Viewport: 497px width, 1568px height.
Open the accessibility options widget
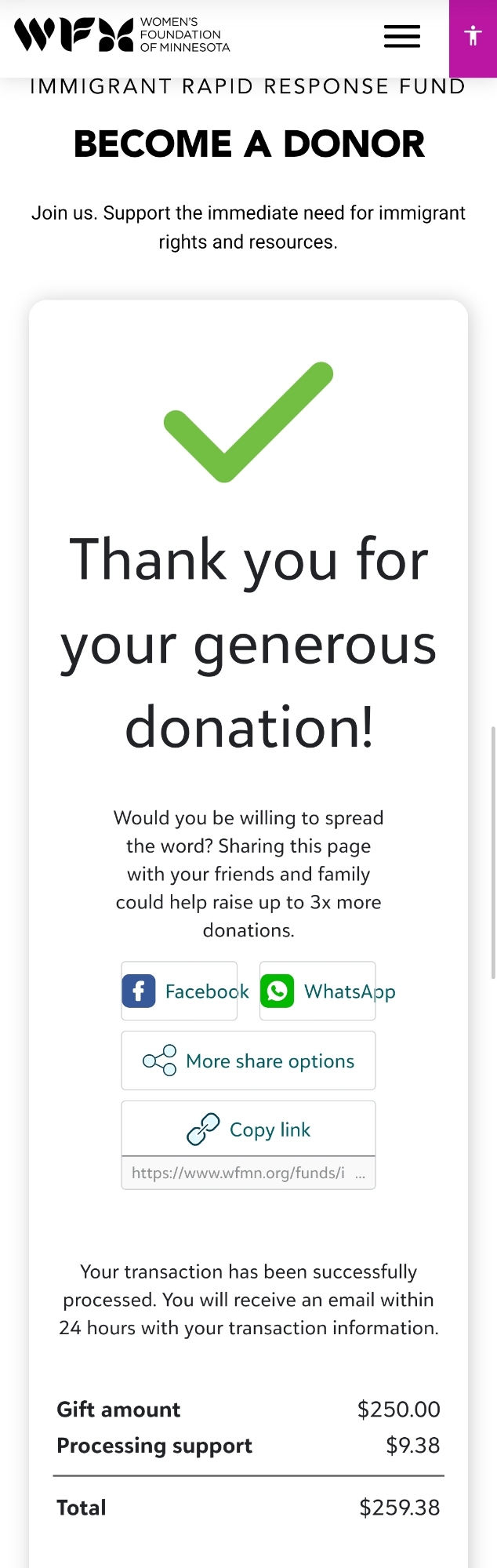pos(473,36)
